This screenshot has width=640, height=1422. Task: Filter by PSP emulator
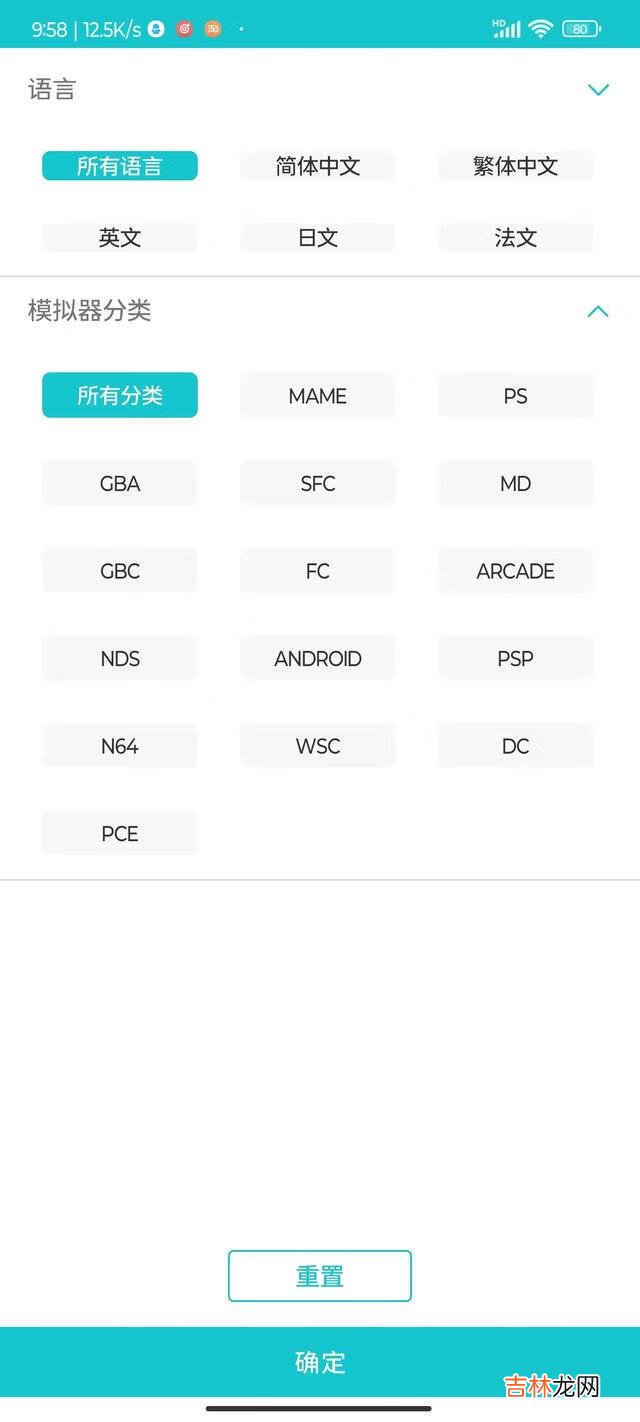tap(515, 658)
